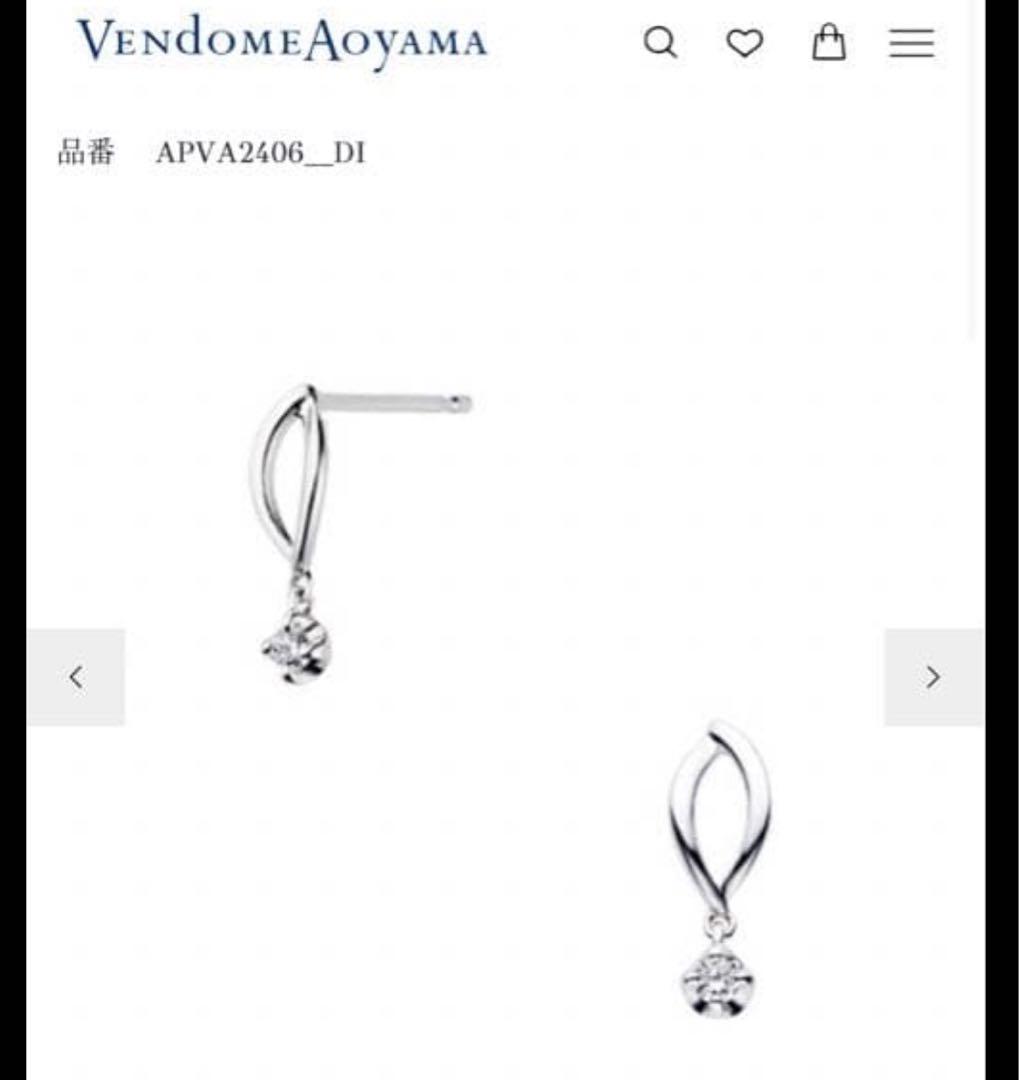This screenshot has width=1019, height=1080.
Task: Select the product code APVA2406__DI text
Action: [x=261, y=152]
